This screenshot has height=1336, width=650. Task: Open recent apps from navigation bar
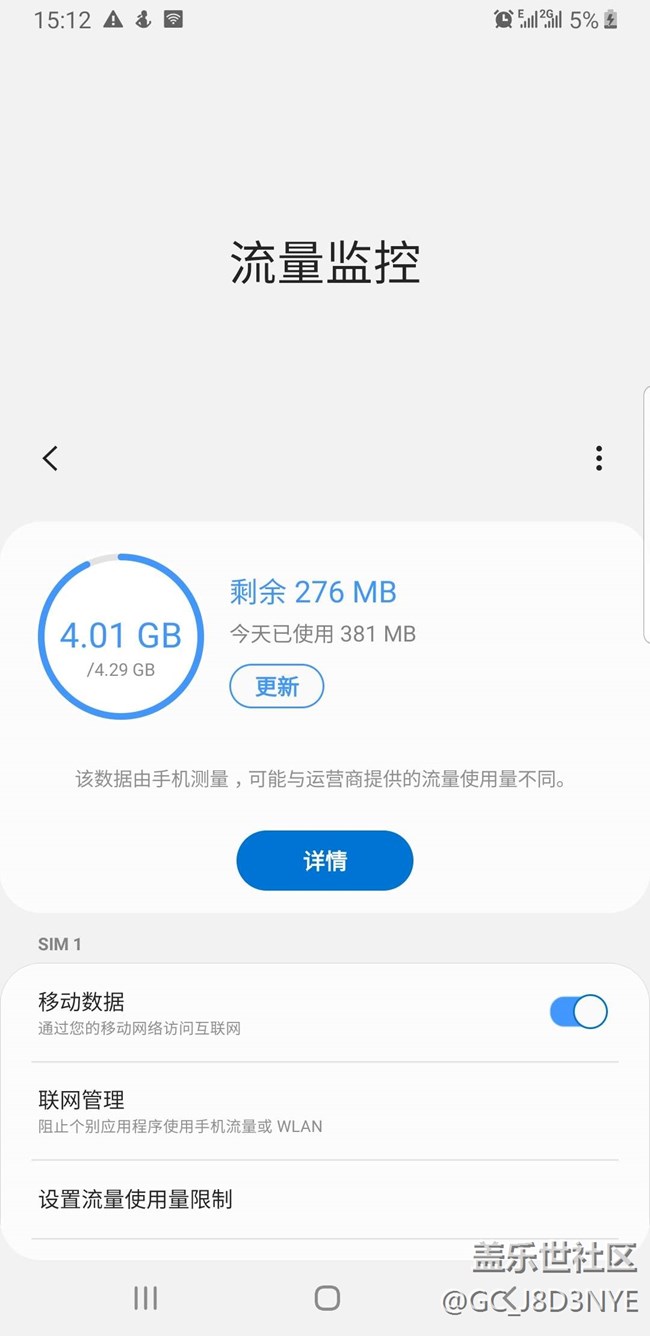[146, 1298]
